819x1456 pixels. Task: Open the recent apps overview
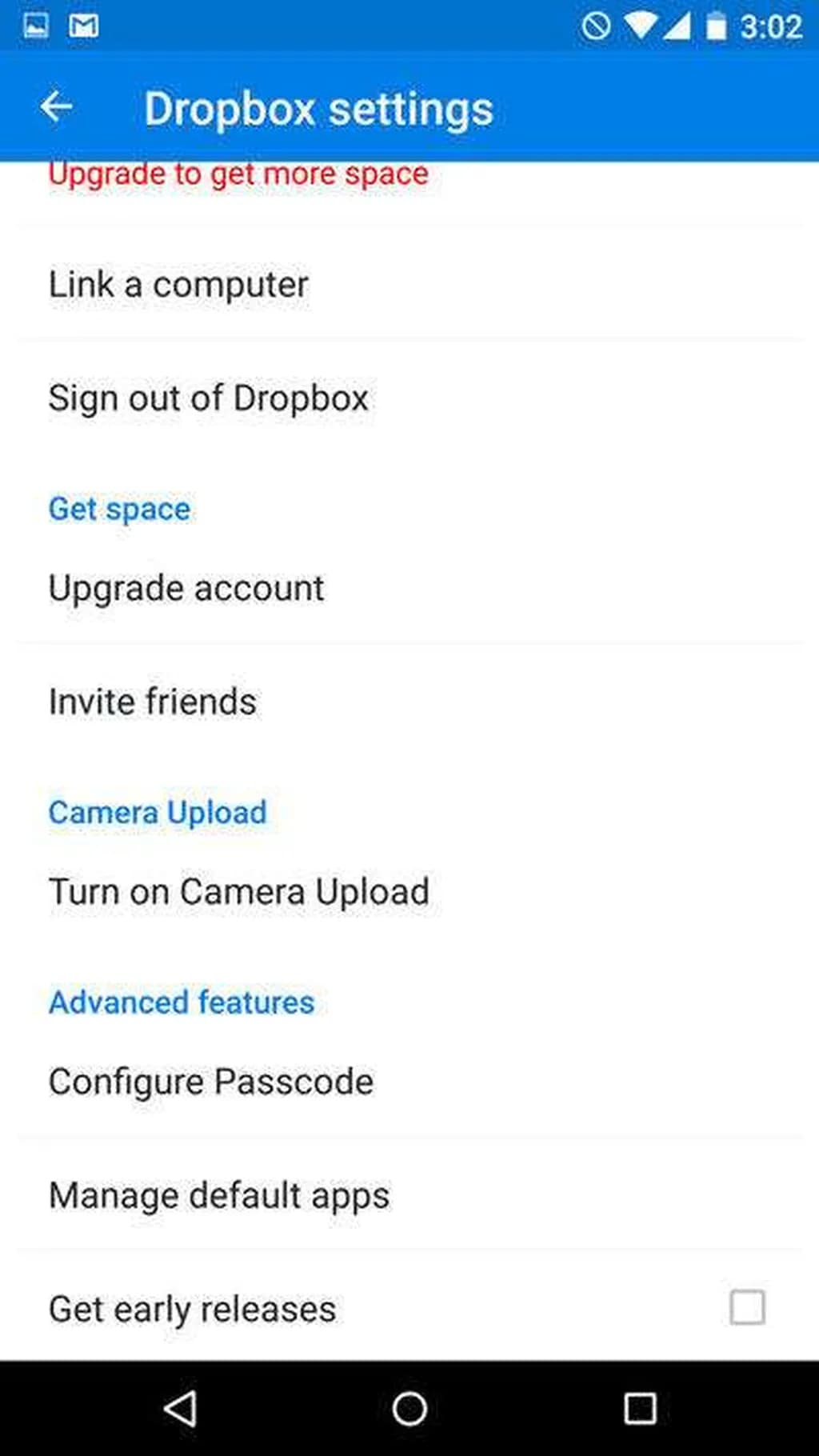pyautogui.click(x=640, y=1409)
